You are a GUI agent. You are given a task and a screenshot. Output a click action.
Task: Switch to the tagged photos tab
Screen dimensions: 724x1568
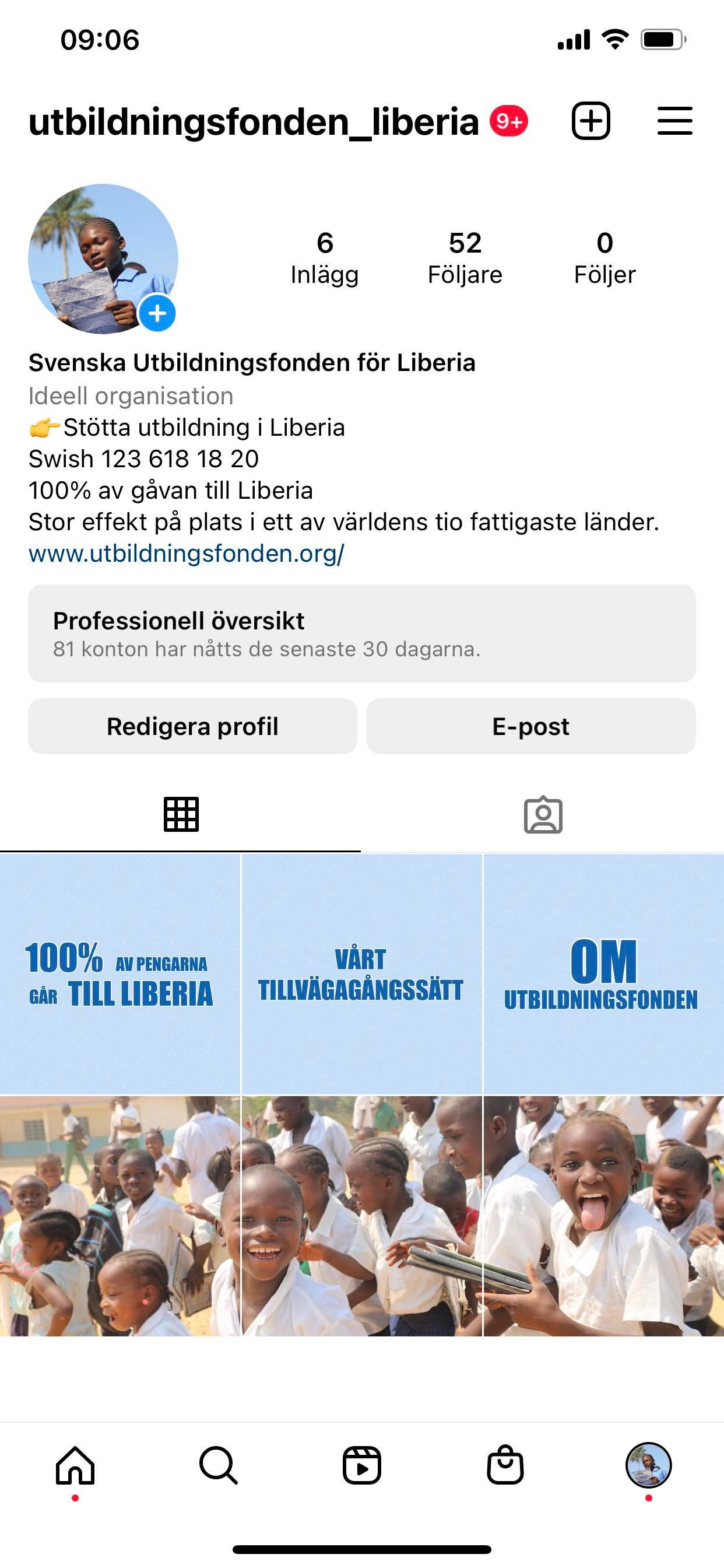coord(543,814)
